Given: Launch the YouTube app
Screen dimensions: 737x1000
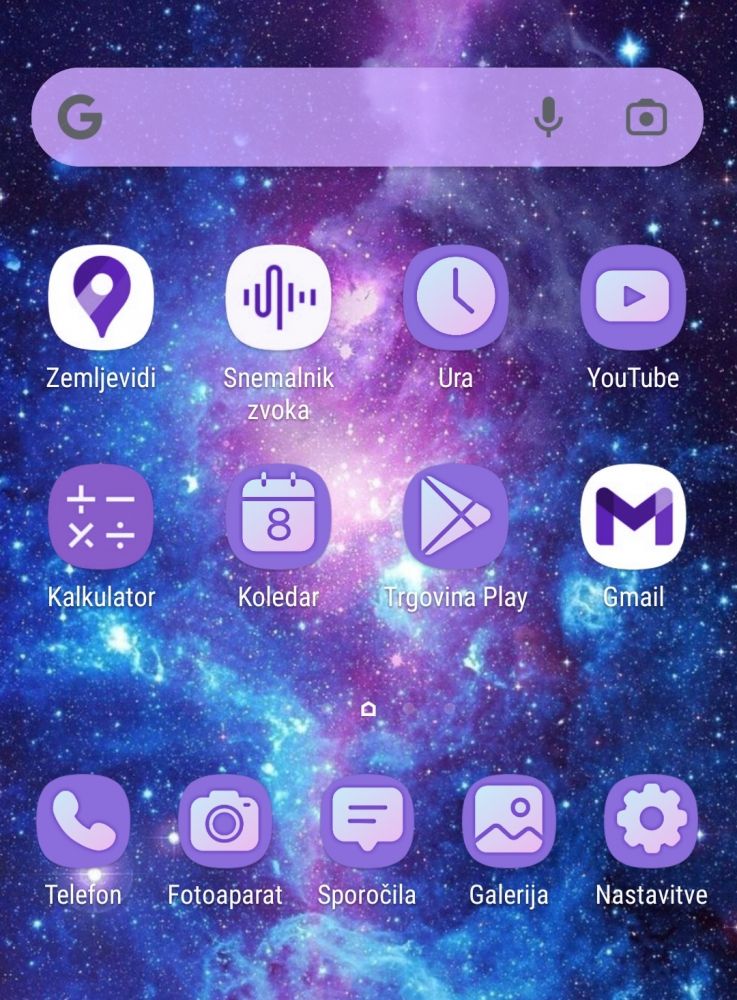Looking at the screenshot, I should [633, 297].
